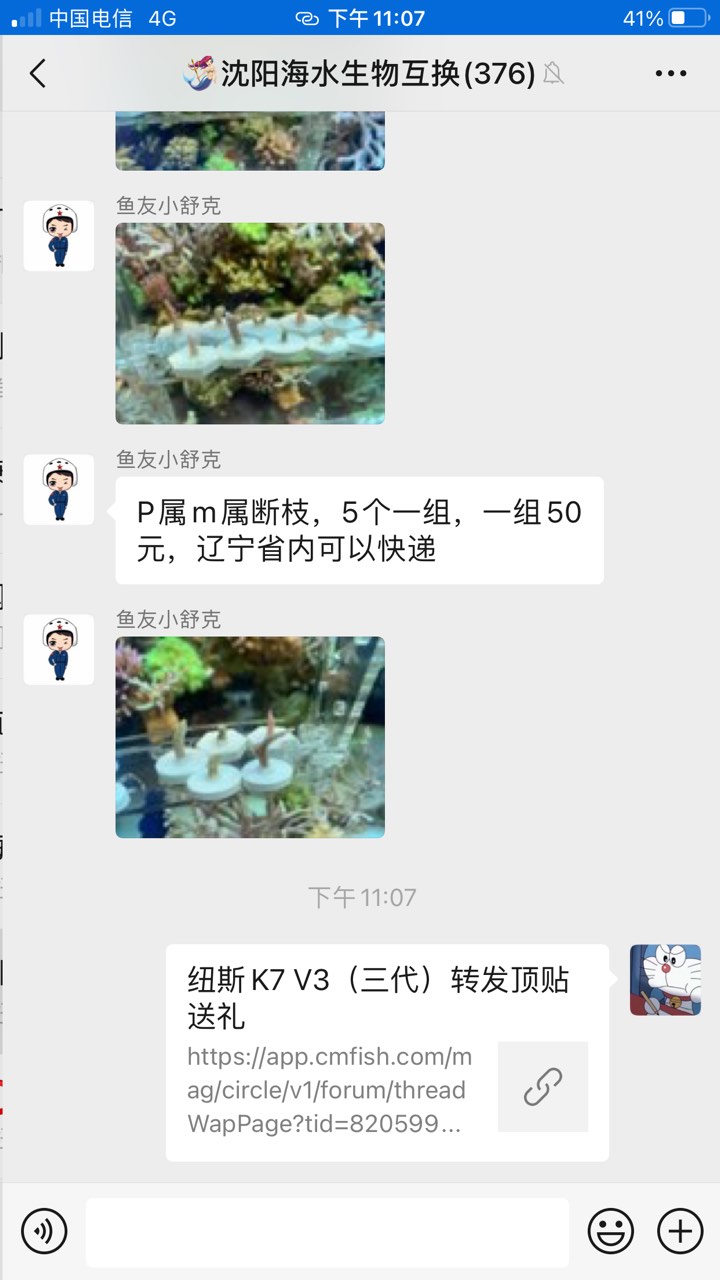This screenshot has height=1280, width=720.
Task: View coral photo above the 50元 message
Action: click(250, 323)
